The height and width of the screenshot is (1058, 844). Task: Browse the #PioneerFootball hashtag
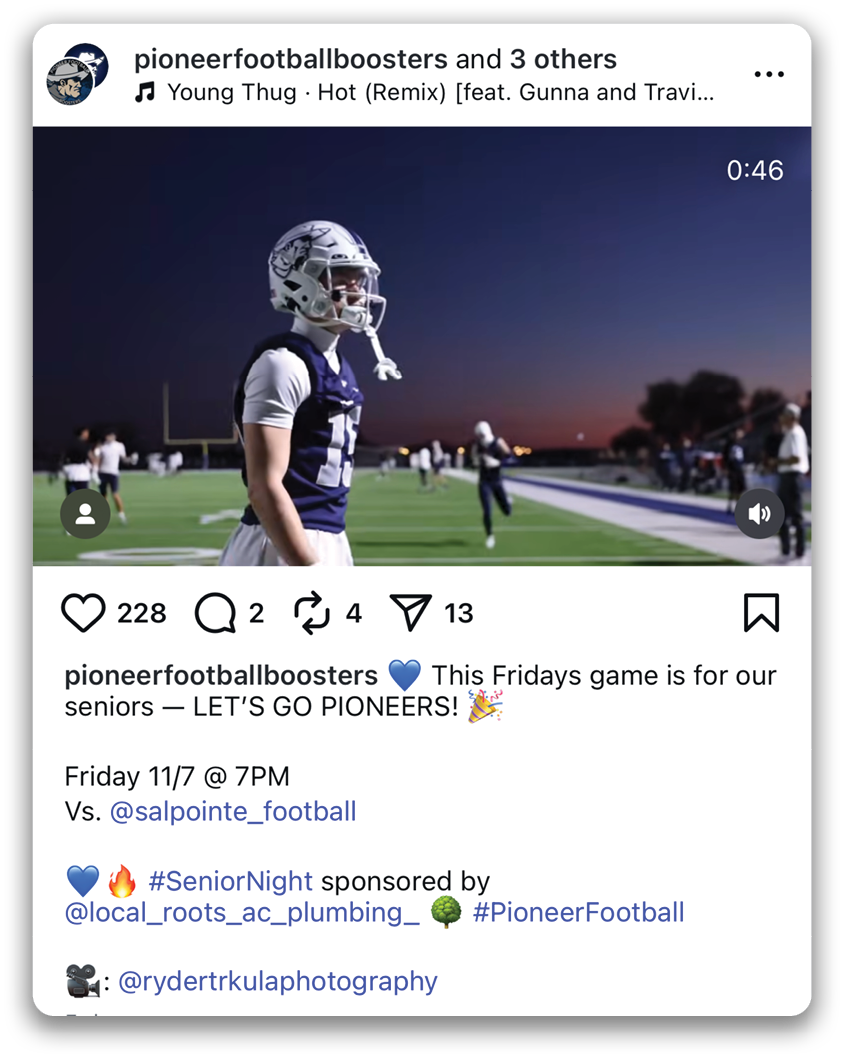[578, 912]
